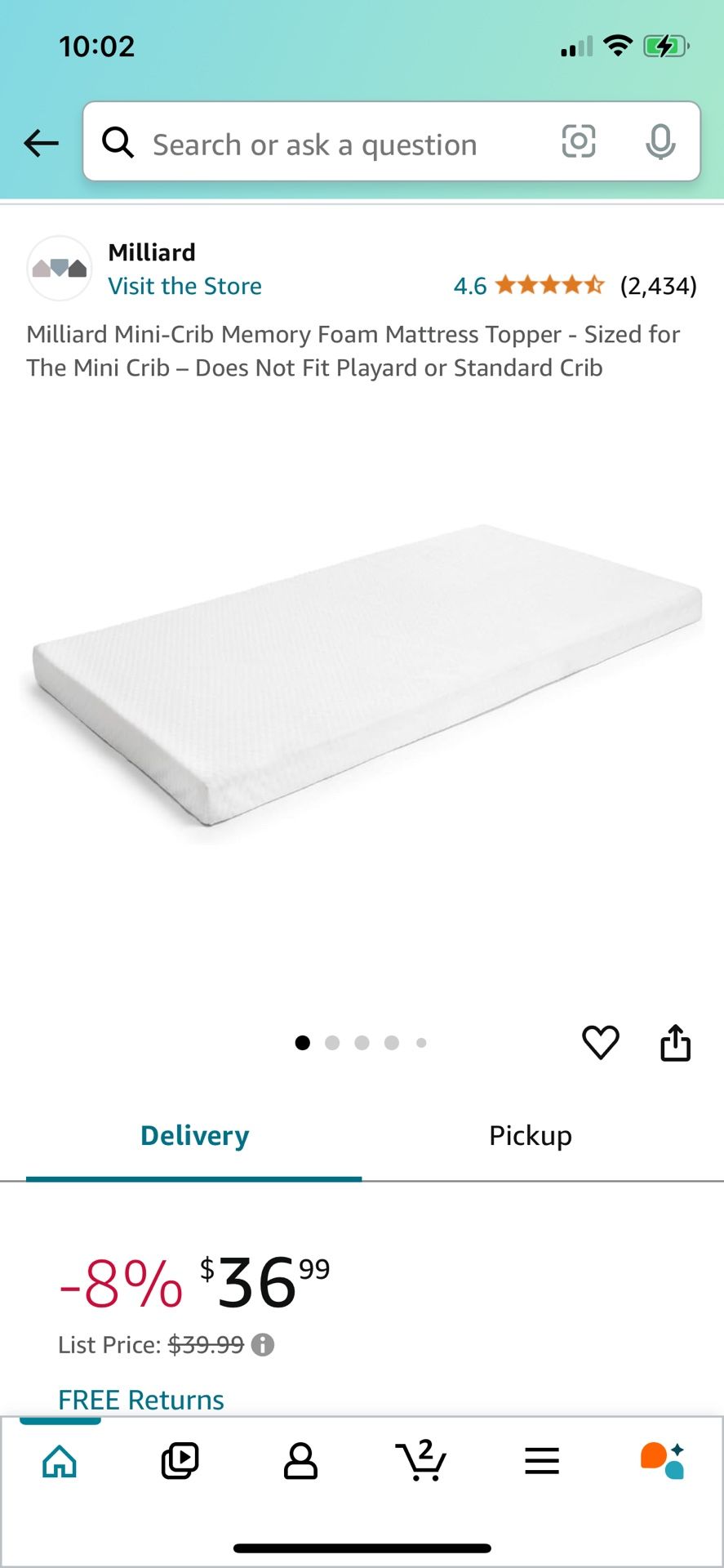Visit the Milliard store

pyautogui.click(x=184, y=286)
